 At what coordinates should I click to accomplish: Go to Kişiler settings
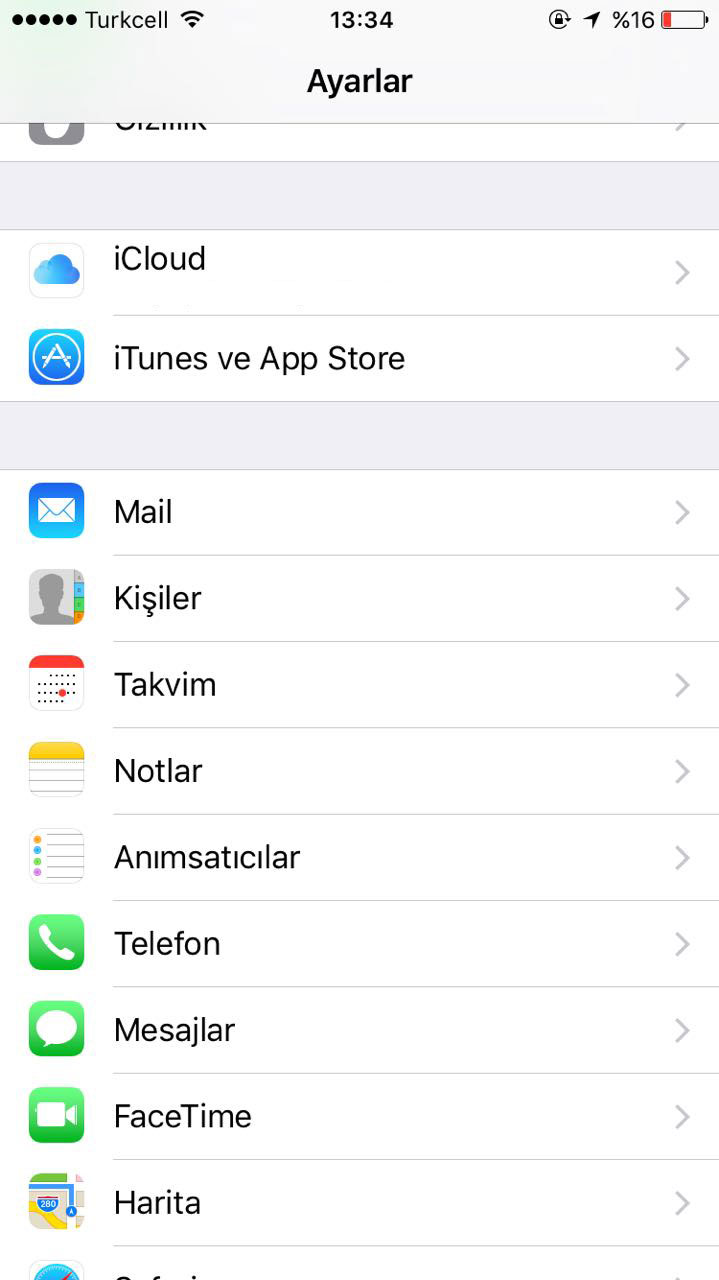pos(359,598)
